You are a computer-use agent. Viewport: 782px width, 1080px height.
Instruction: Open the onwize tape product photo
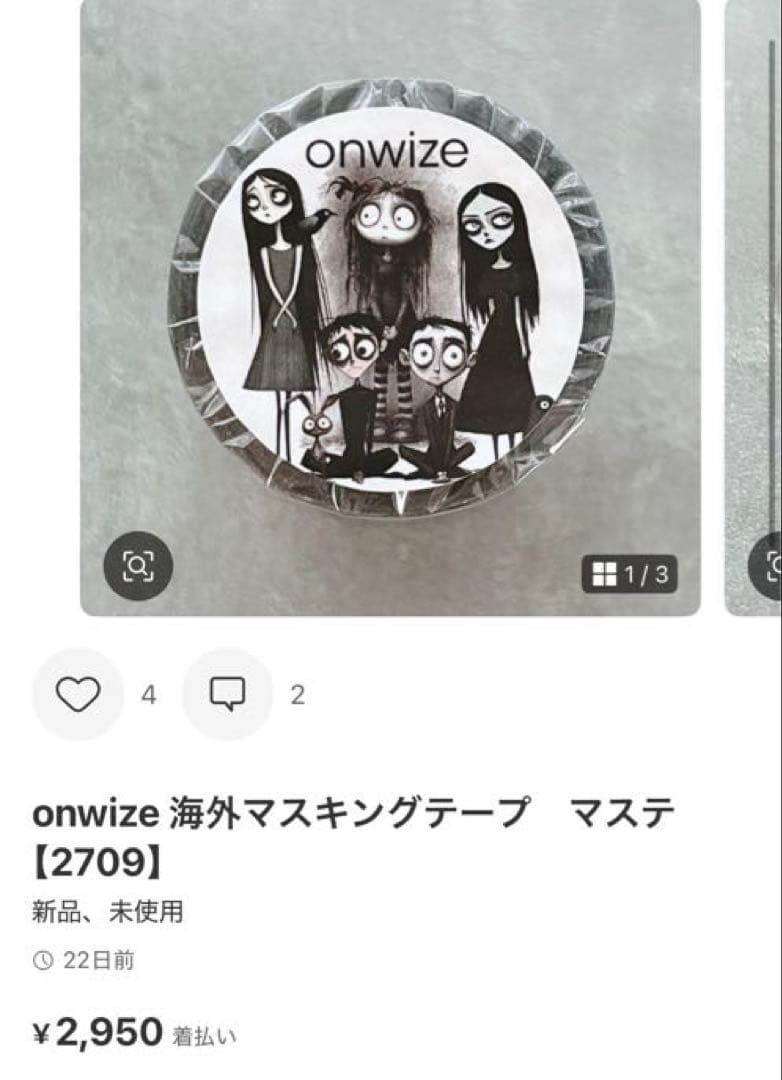390,300
